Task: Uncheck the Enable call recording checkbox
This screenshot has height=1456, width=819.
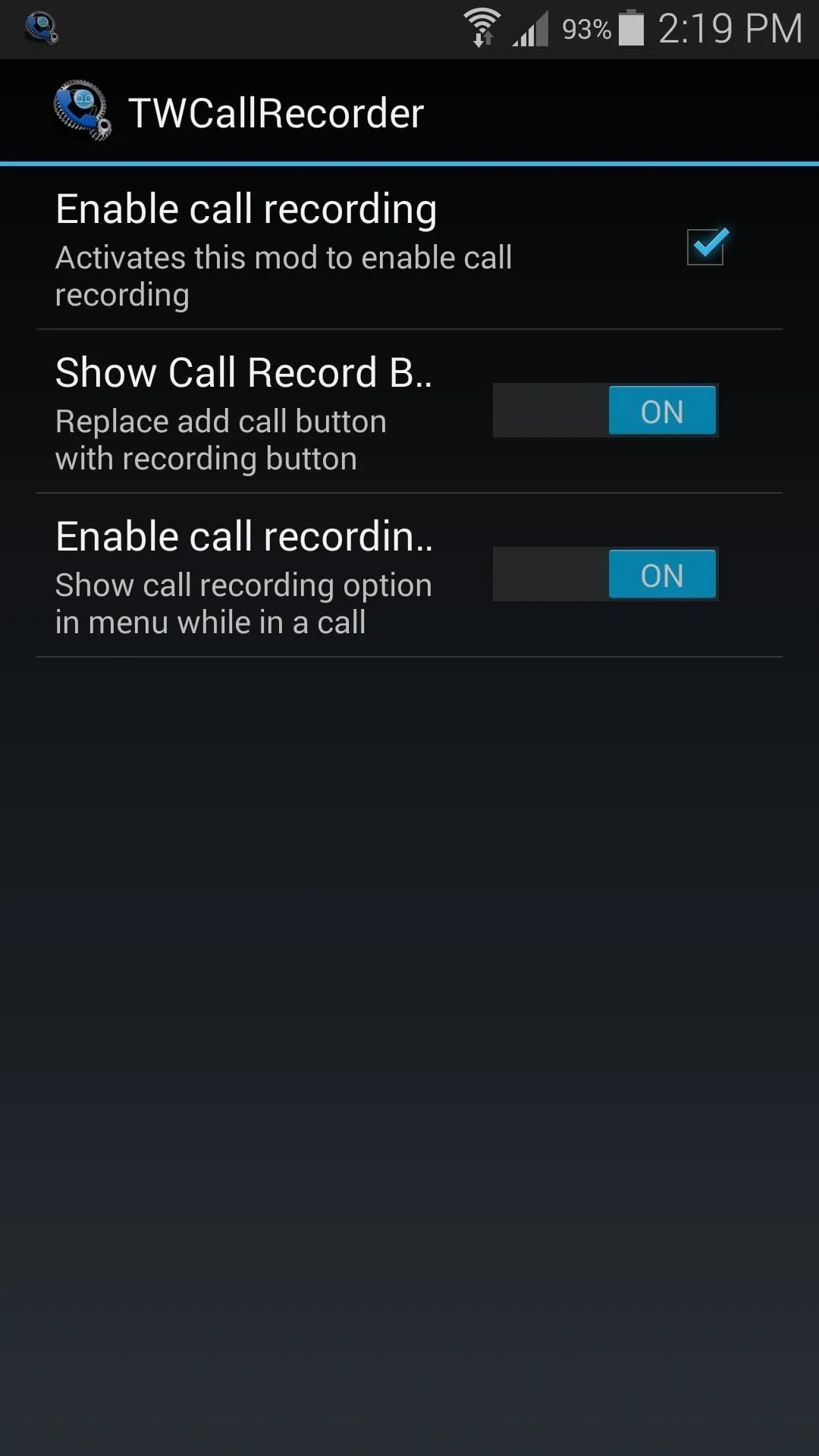Action: click(707, 247)
